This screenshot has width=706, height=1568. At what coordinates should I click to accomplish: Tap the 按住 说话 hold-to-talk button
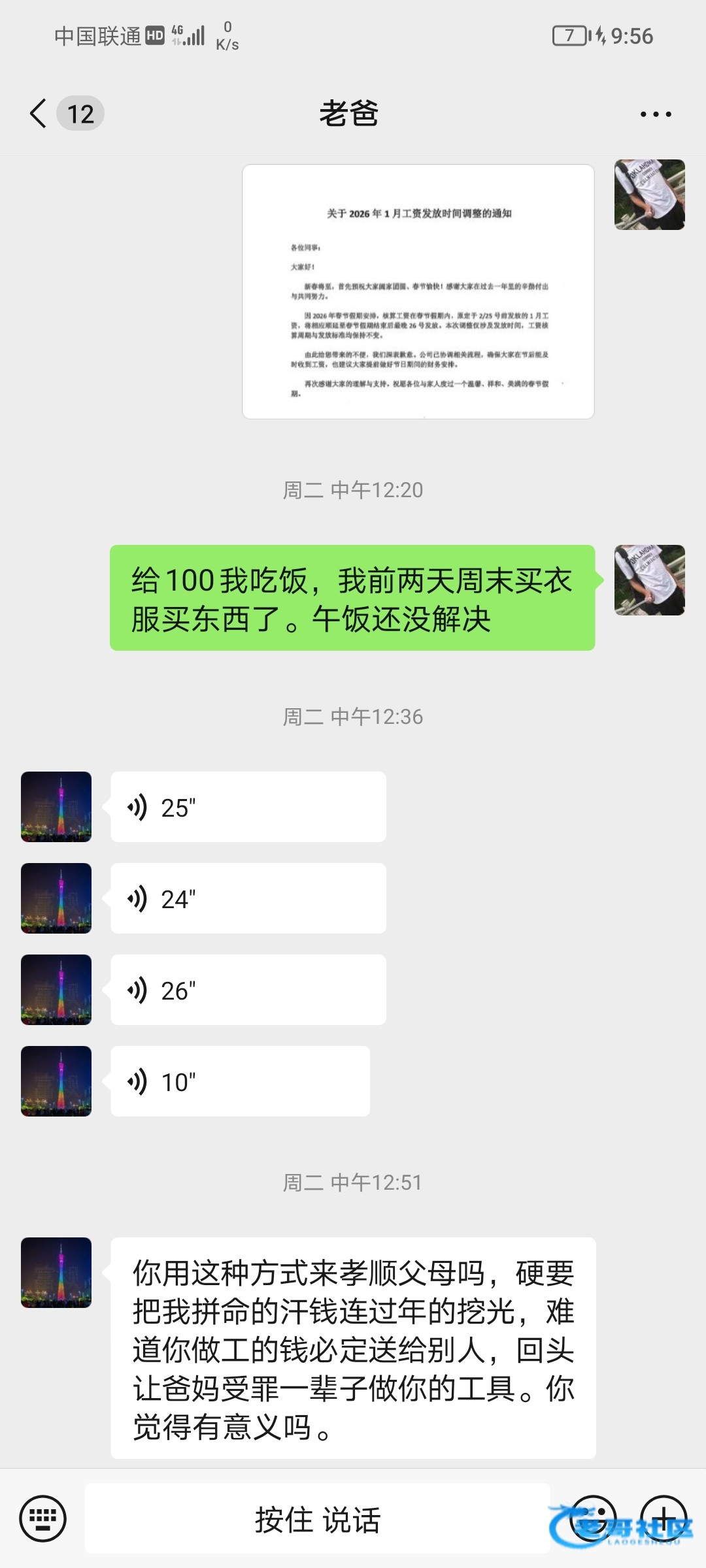317,1518
